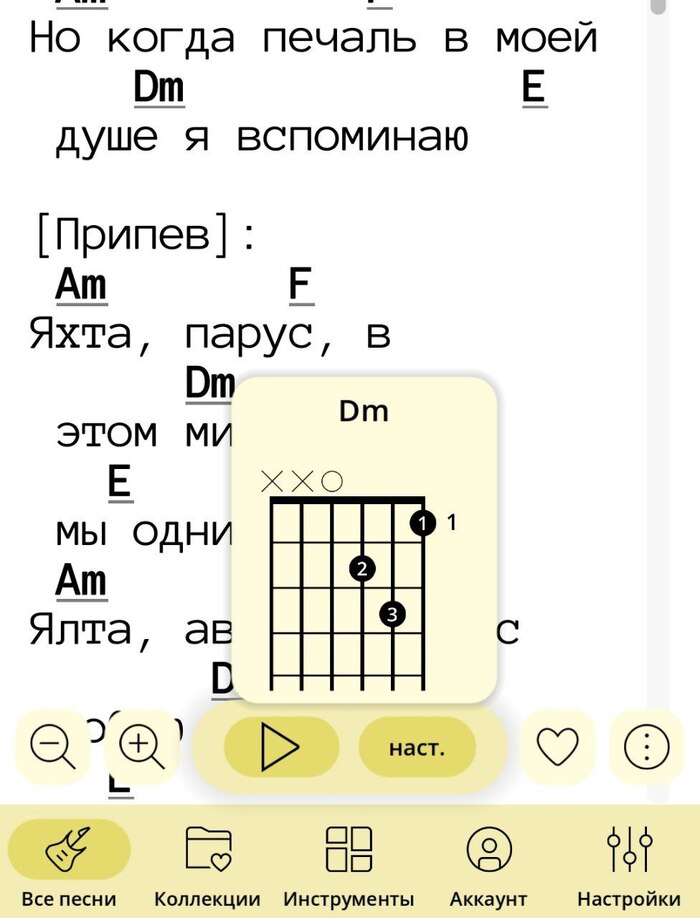Open the three-dot overflow menu

pyautogui.click(x=646, y=746)
